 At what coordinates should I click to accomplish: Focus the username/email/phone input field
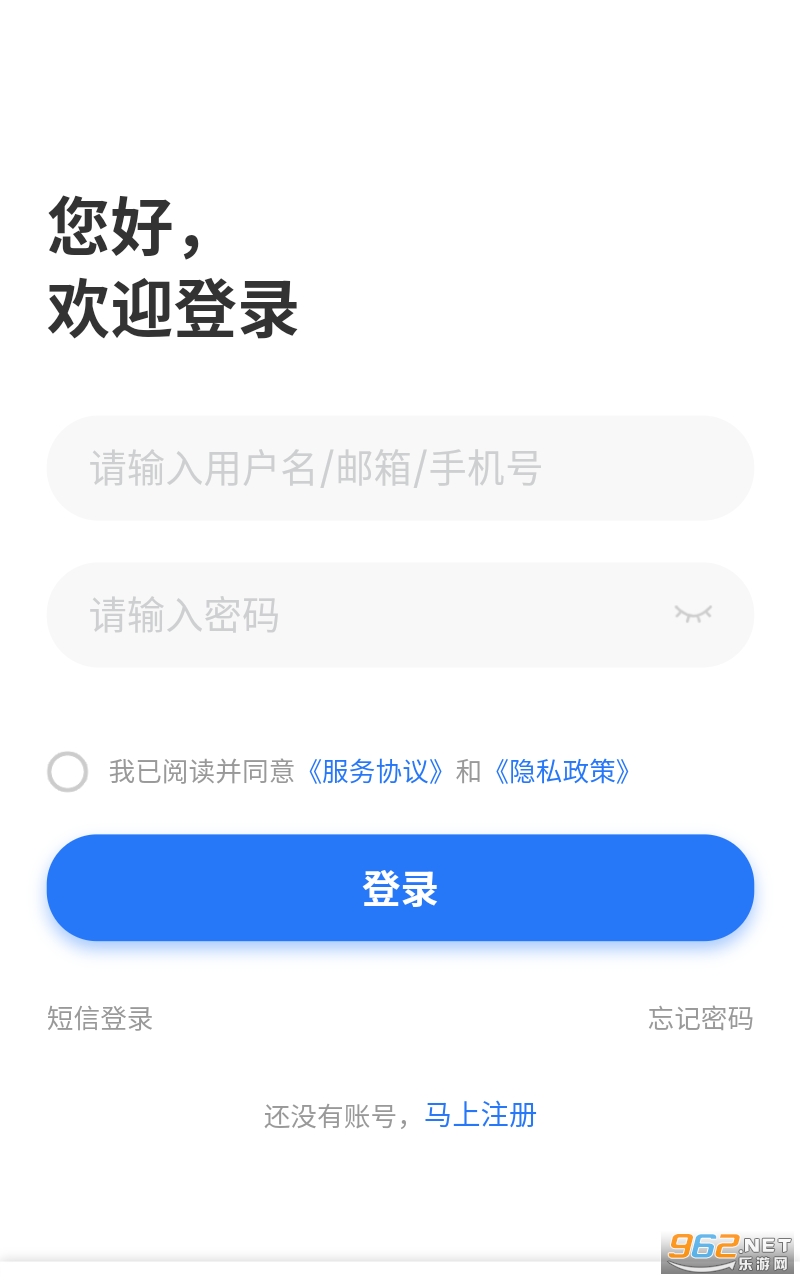click(400, 468)
